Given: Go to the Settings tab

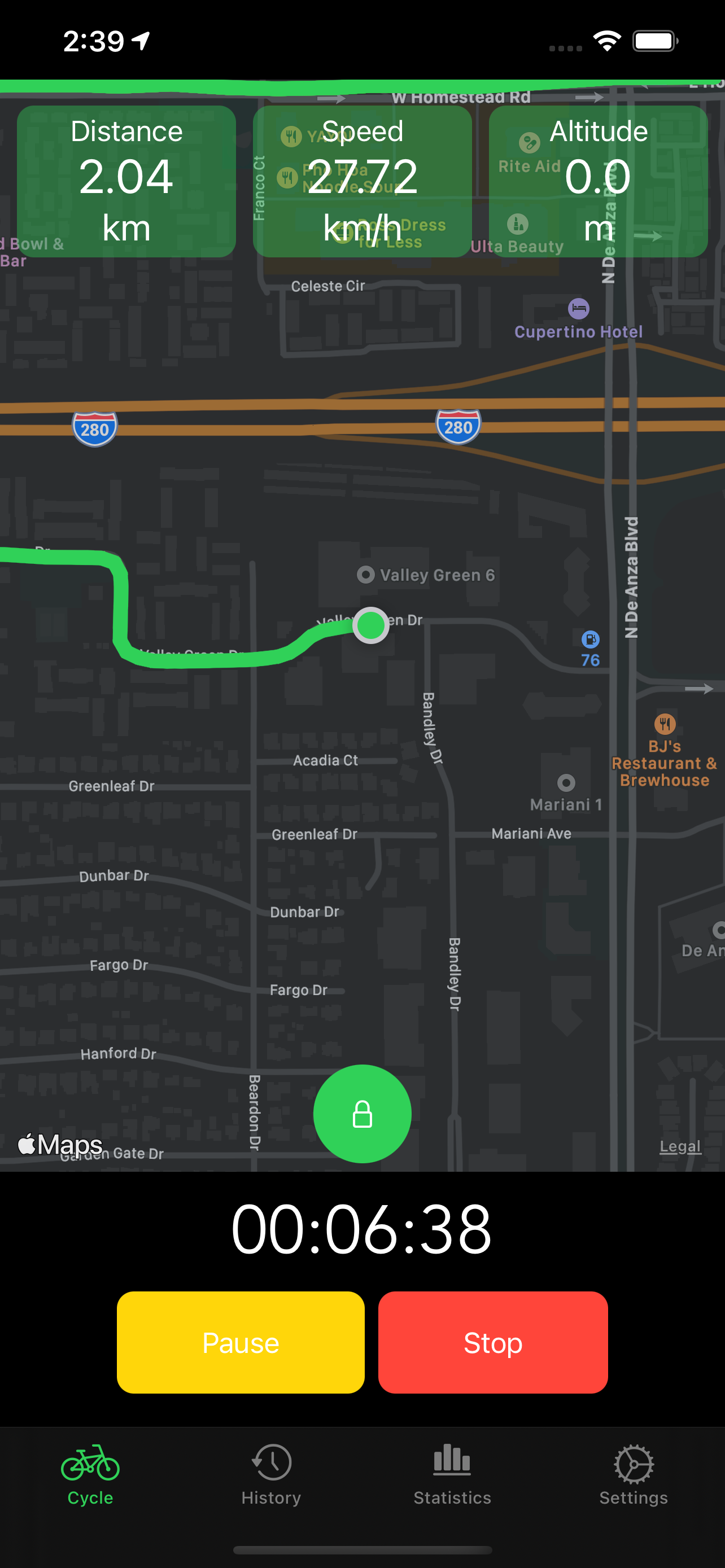Looking at the screenshot, I should point(633,1474).
